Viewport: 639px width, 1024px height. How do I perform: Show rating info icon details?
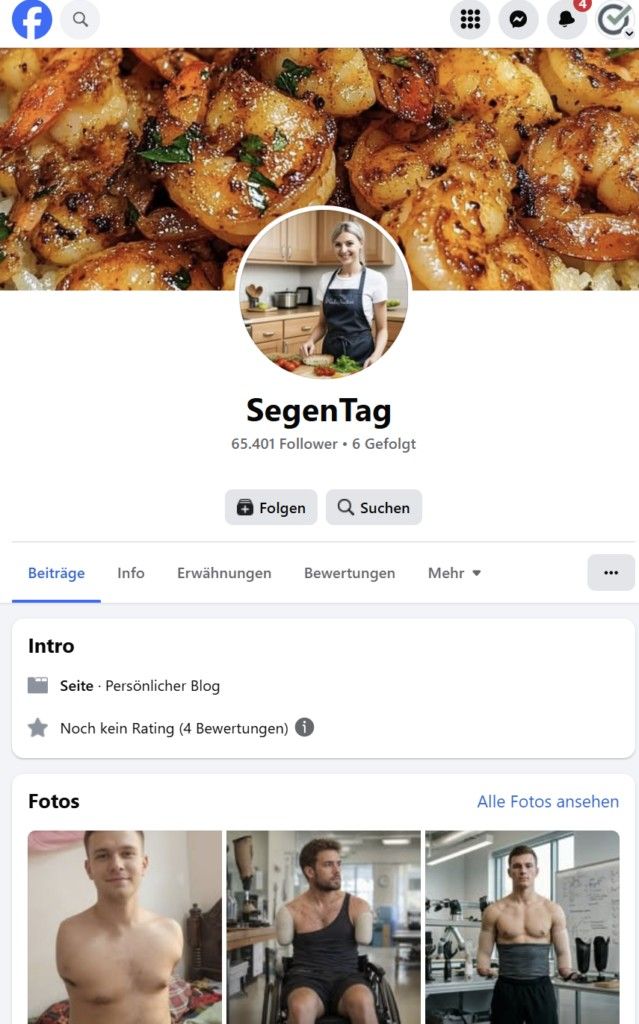click(x=305, y=727)
